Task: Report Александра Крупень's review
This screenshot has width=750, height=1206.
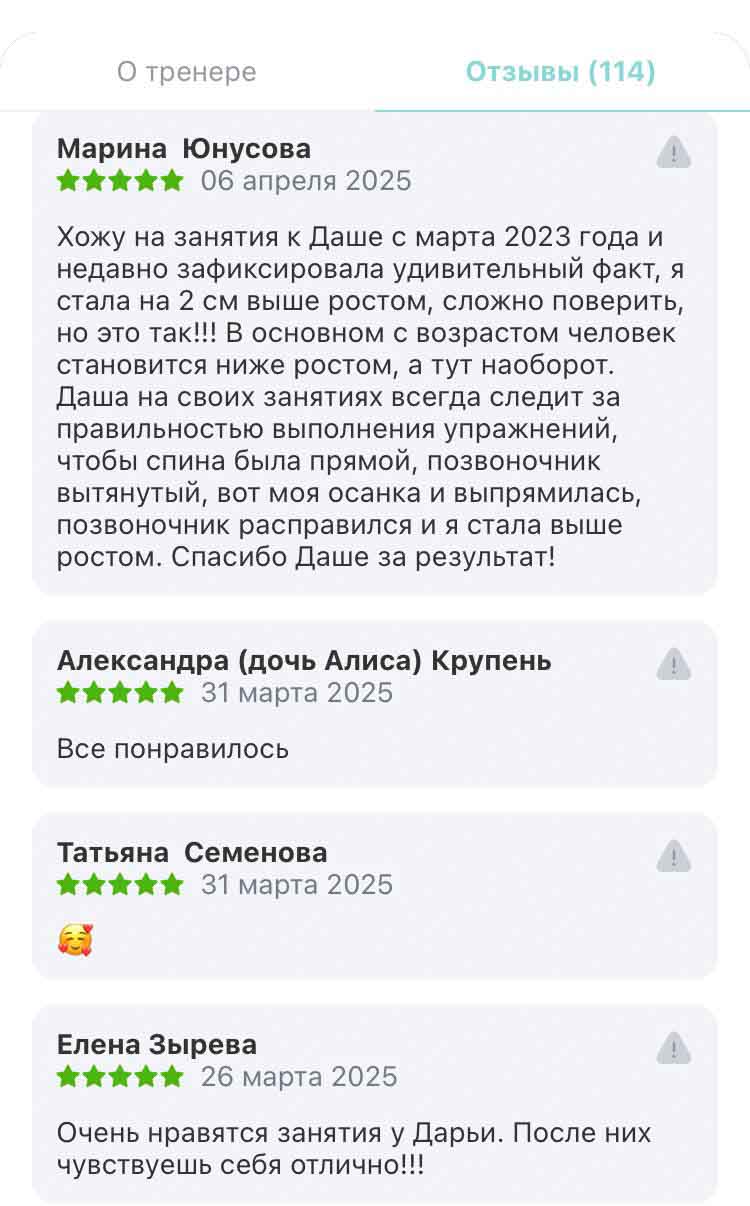Action: tap(674, 664)
